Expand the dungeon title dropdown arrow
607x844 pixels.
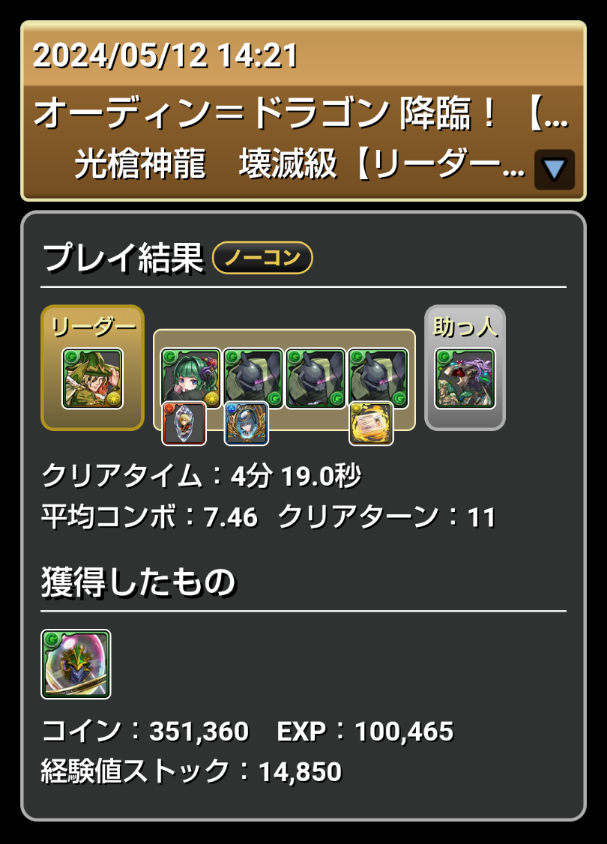pyautogui.click(x=554, y=170)
